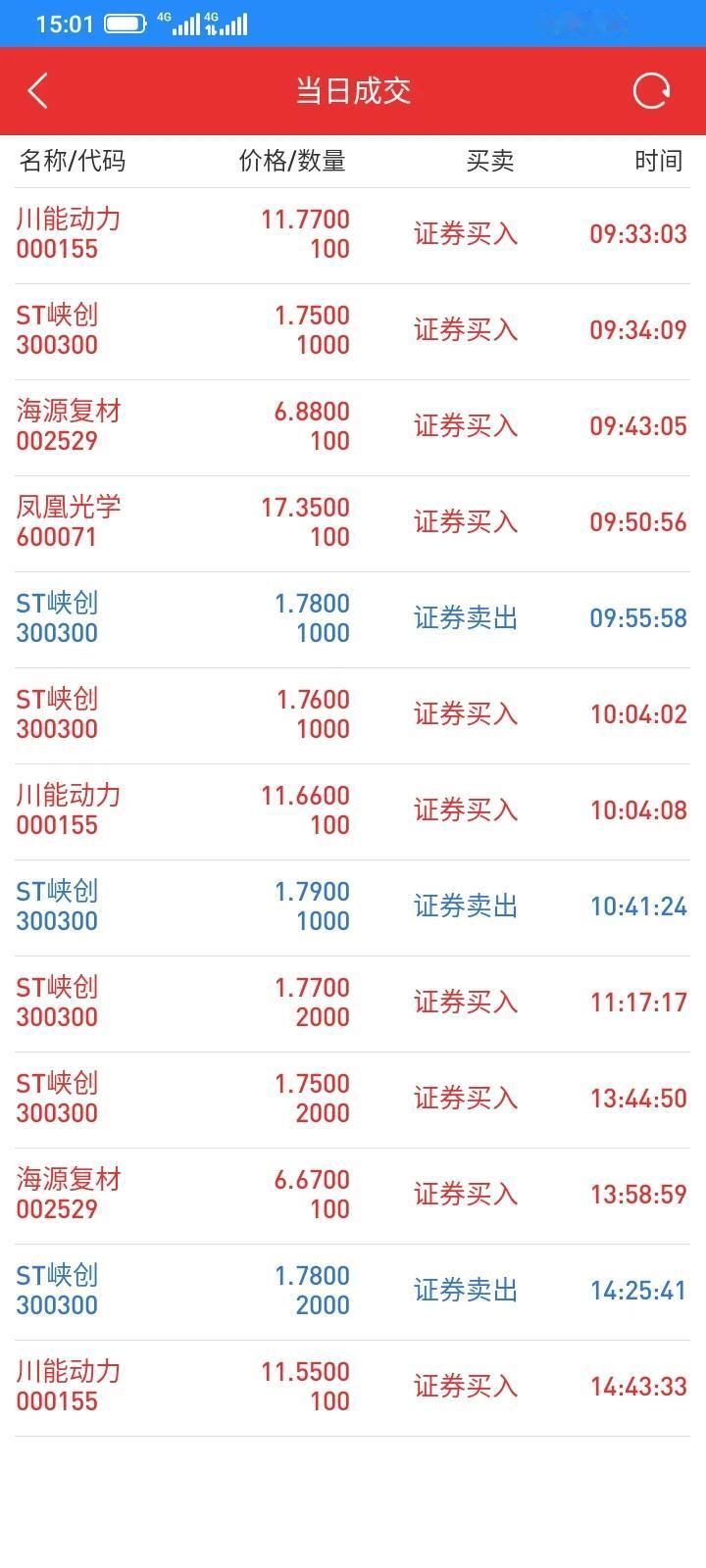Select the ST峡创 buy at 11:17:17
706x1568 pixels.
point(353,1004)
